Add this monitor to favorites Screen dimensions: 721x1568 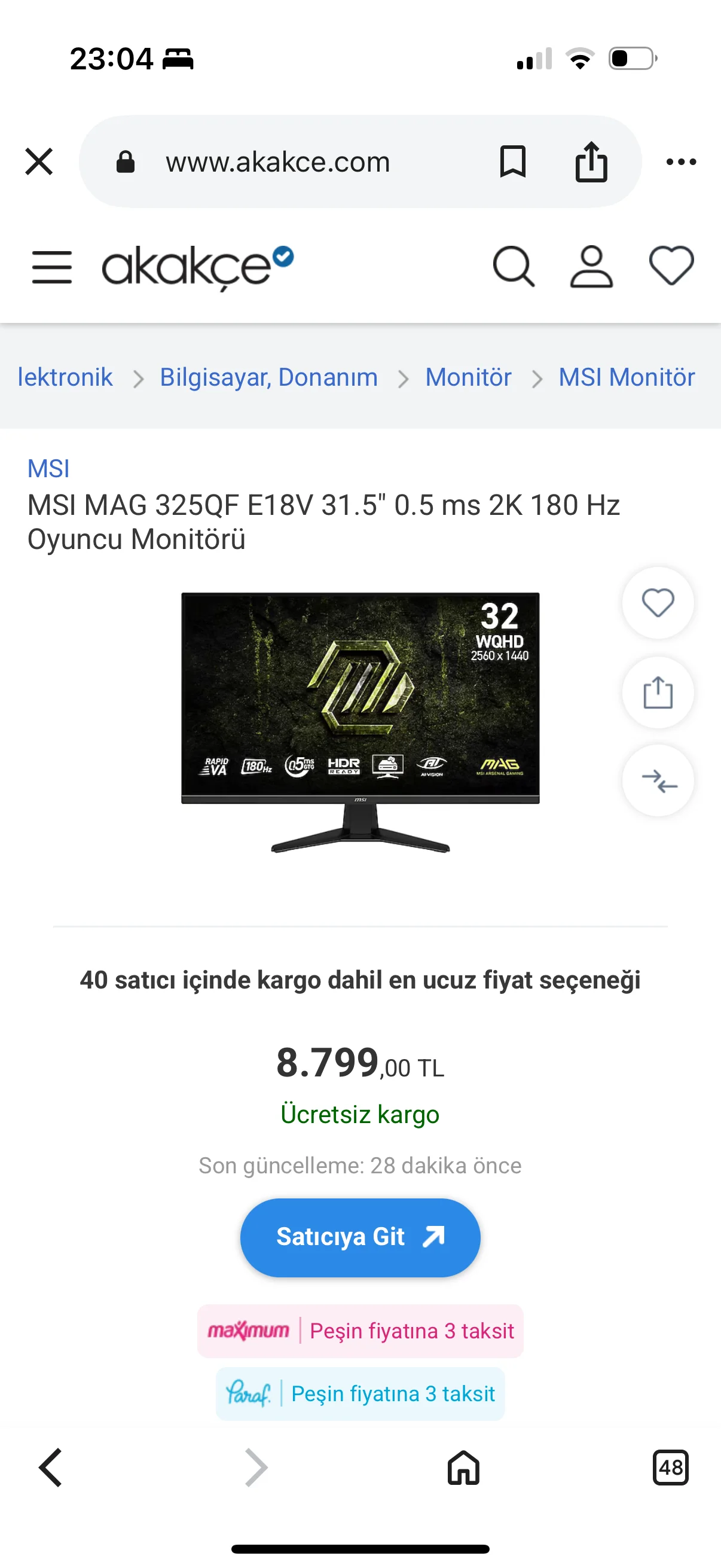pyautogui.click(x=658, y=603)
